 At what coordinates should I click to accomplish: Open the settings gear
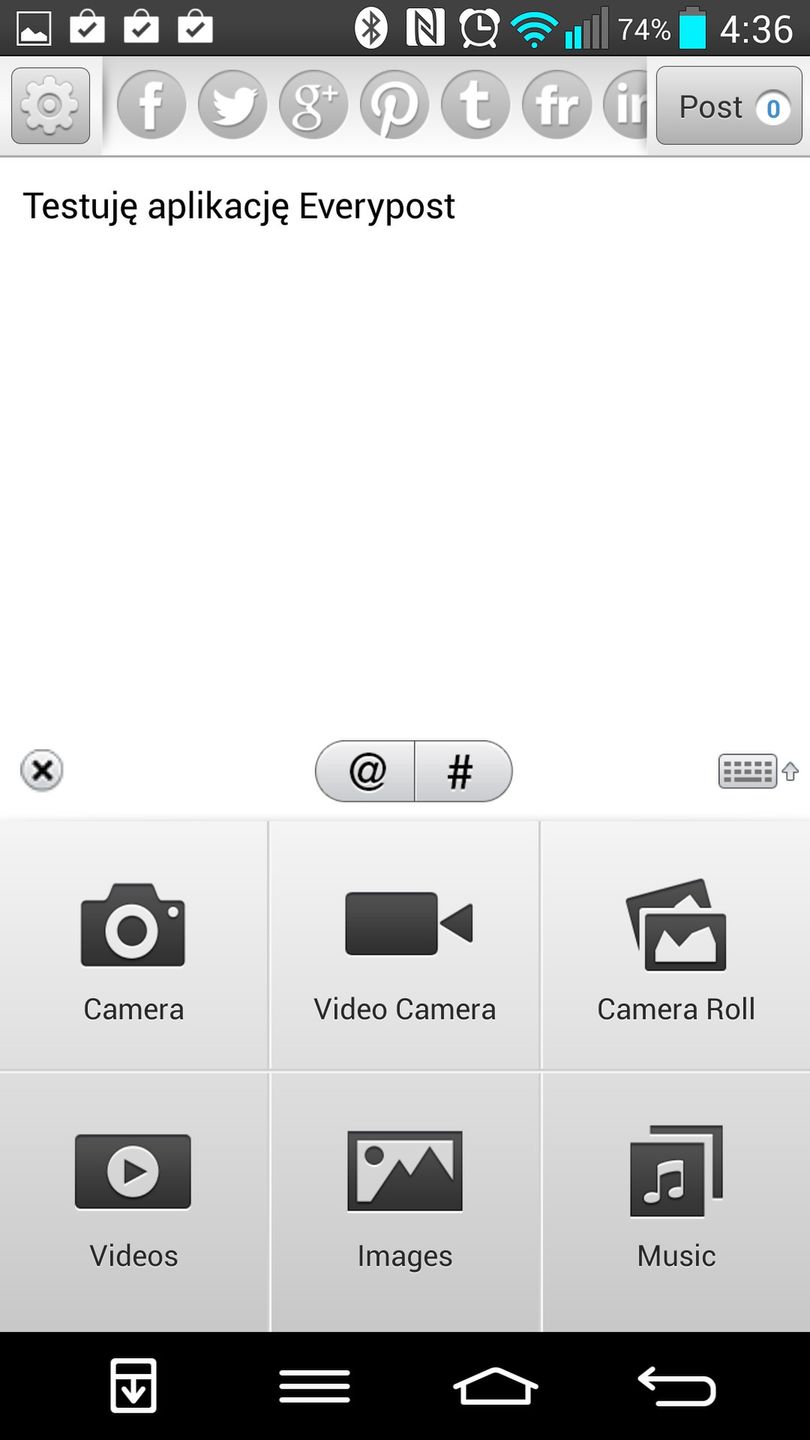[50, 106]
